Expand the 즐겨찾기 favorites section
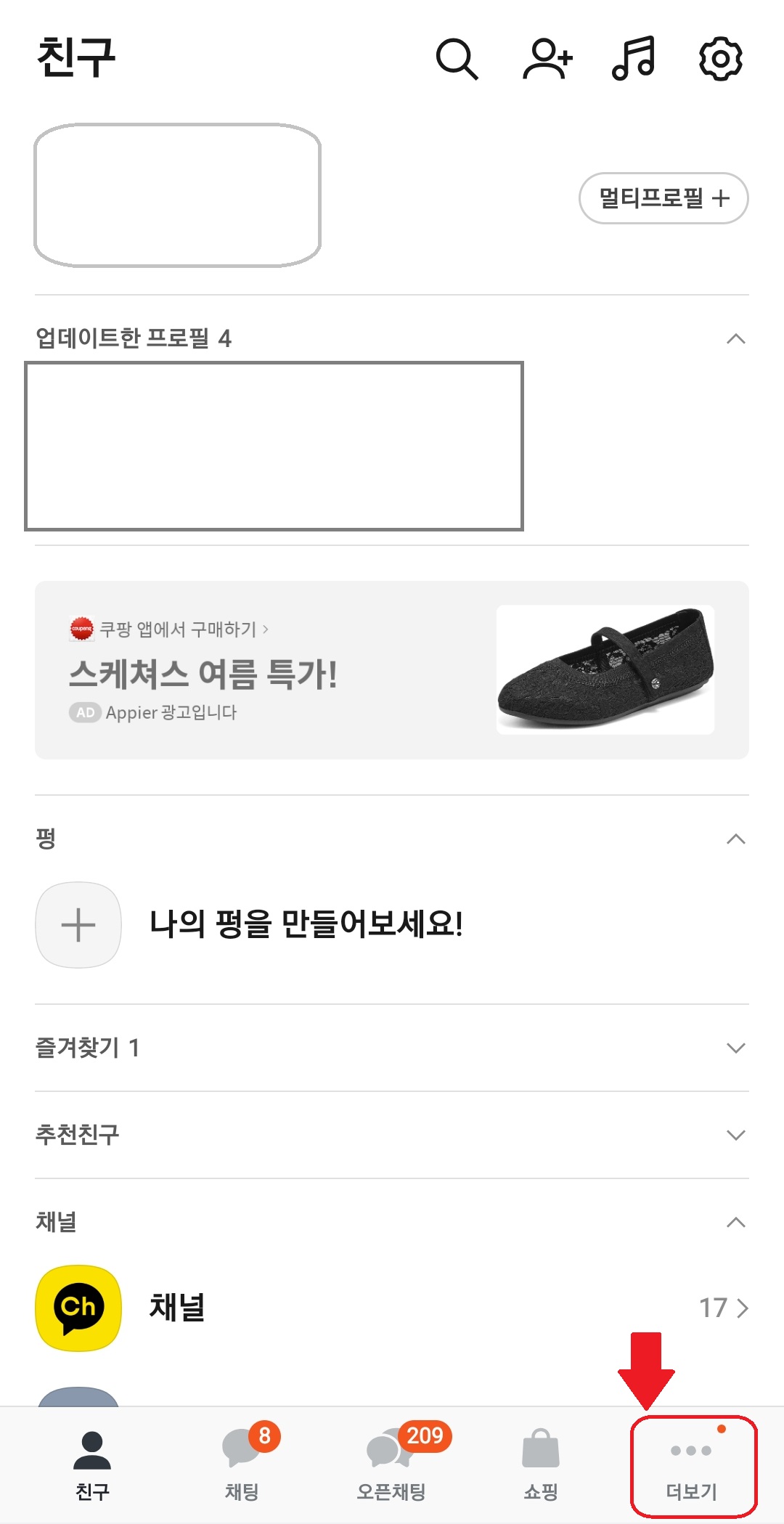Screen dimensions: 784x1524 [735, 1047]
